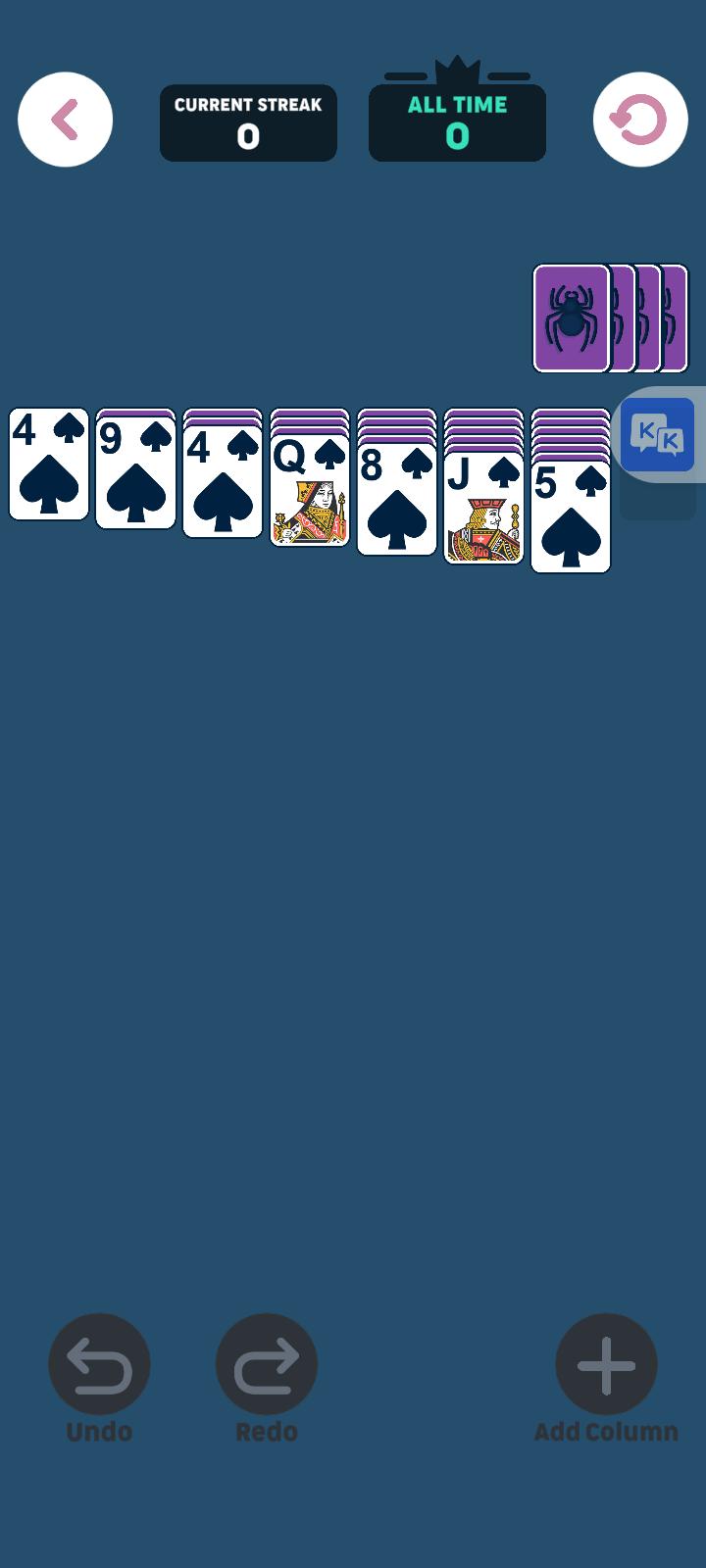The image size is (706, 1568).
Task: Undo the last move
Action: tap(99, 1365)
